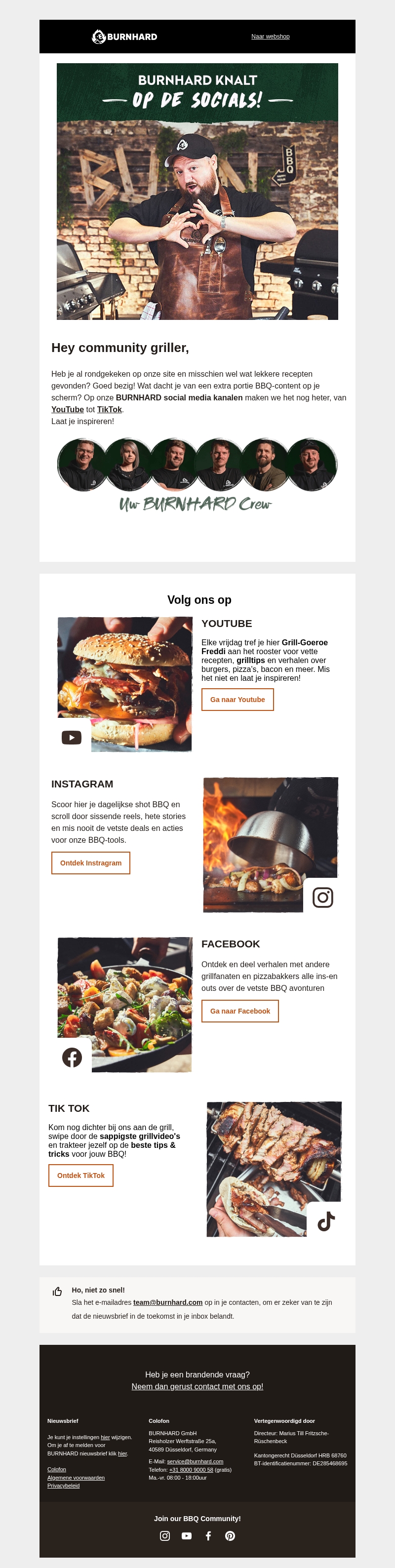Call the +31 8000 9000 58 number
395x1568 pixels.
tap(191, 1469)
